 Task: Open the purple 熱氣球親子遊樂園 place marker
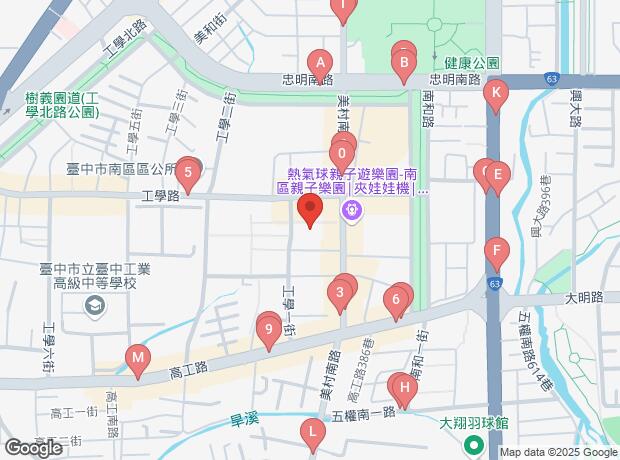point(351,210)
